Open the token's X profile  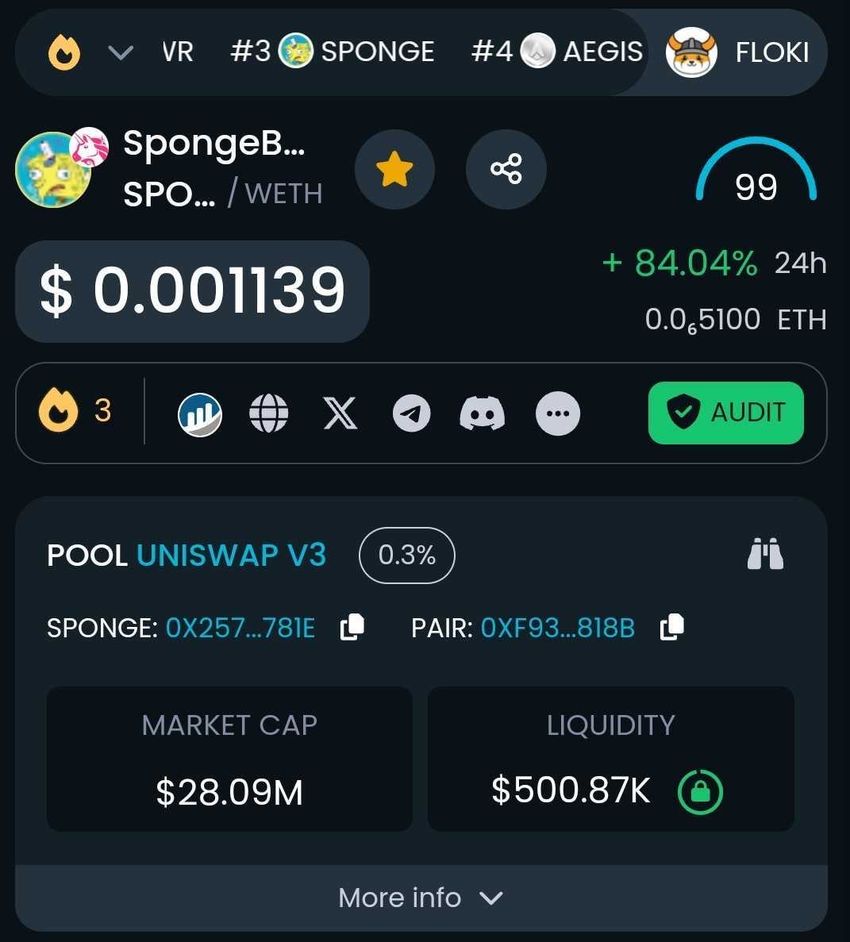point(340,413)
